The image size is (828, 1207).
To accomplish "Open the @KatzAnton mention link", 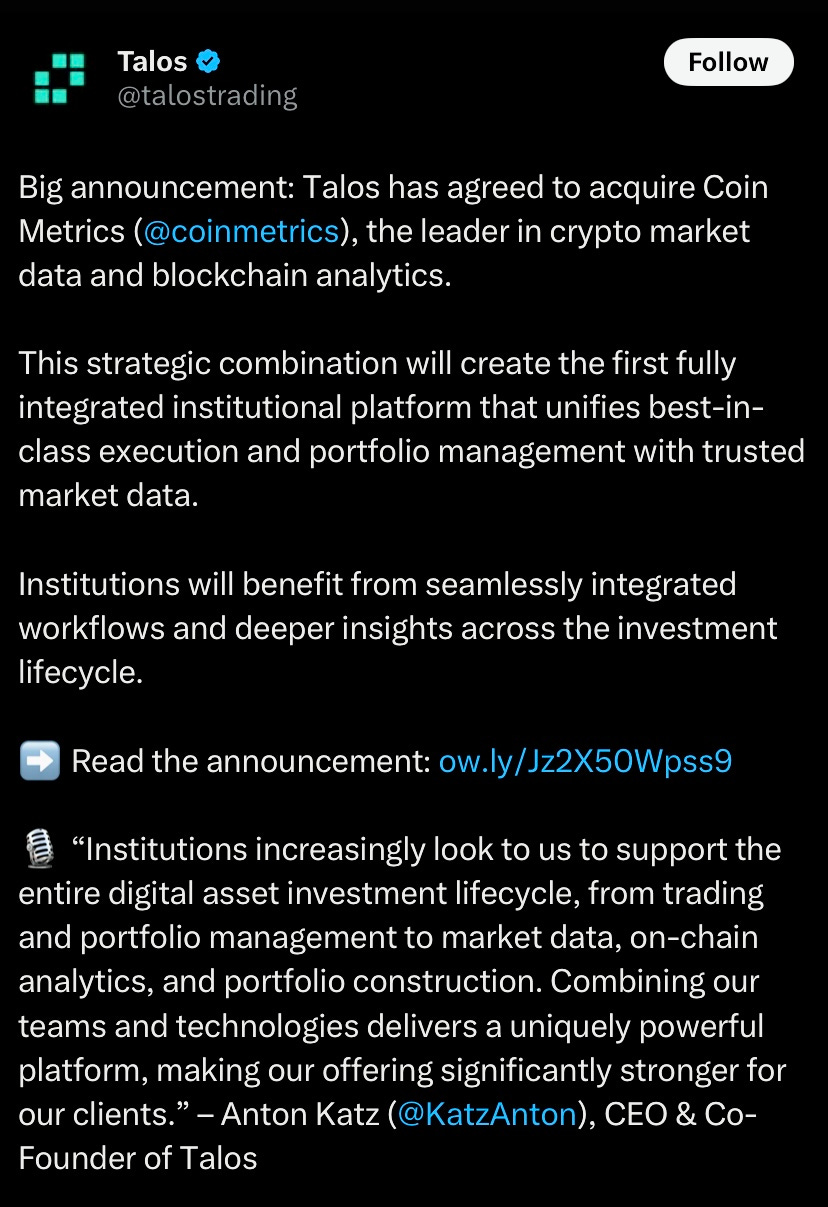I will coord(488,1113).
